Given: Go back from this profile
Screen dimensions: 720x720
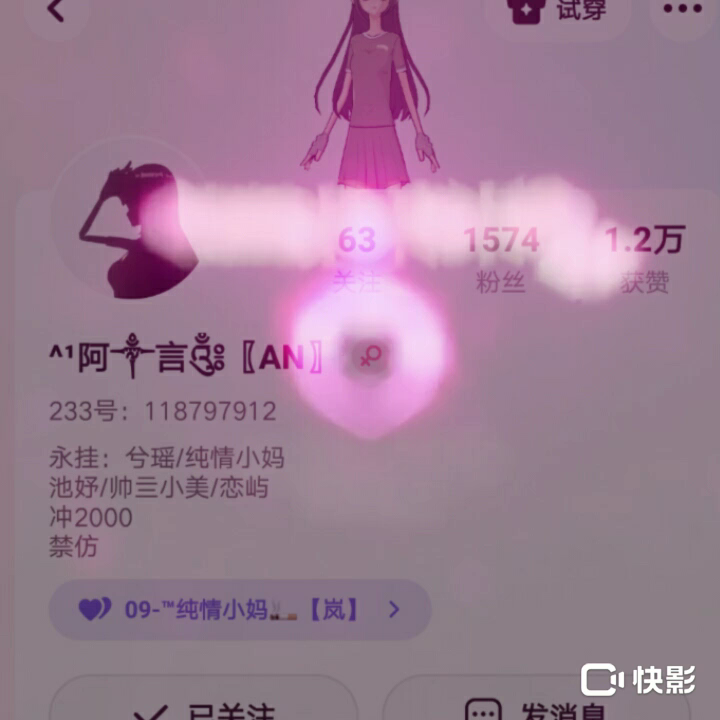Looking at the screenshot, I should click(x=56, y=10).
